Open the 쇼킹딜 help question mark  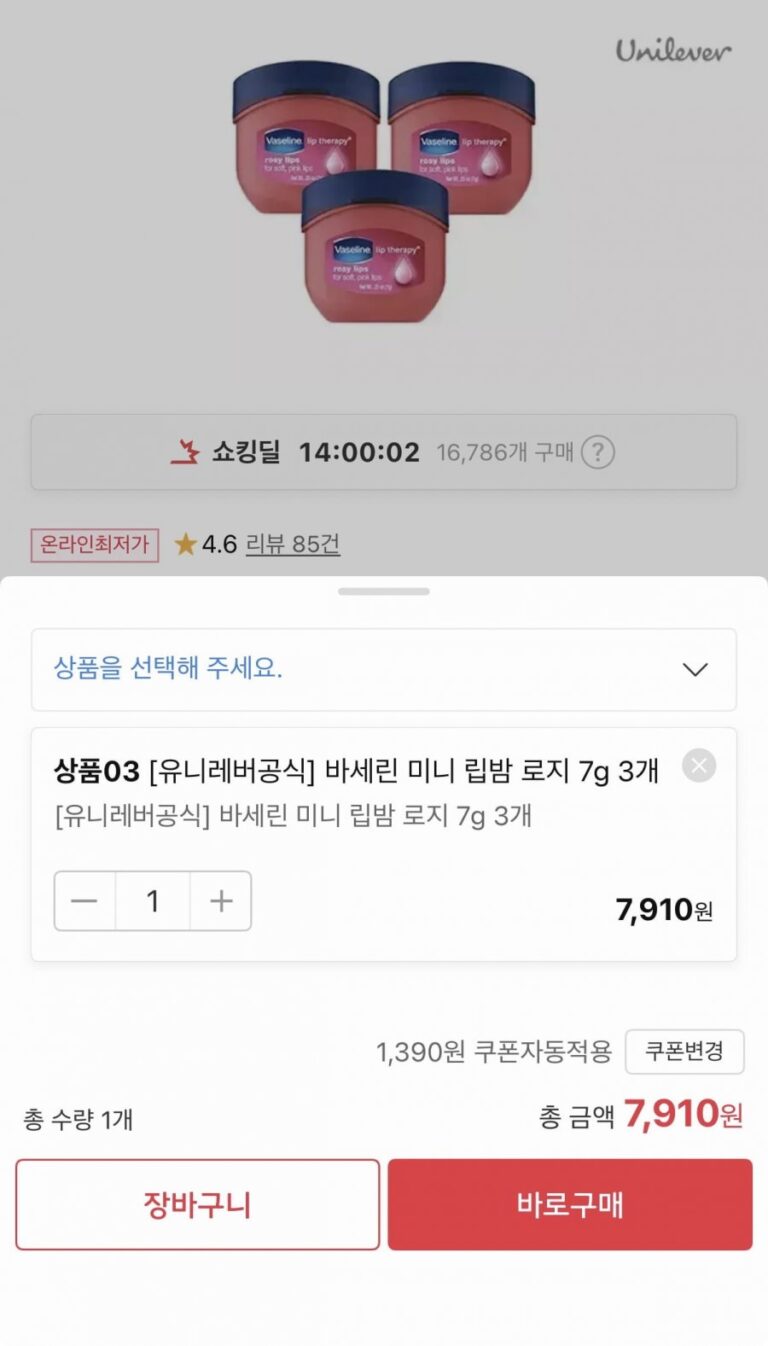click(597, 453)
